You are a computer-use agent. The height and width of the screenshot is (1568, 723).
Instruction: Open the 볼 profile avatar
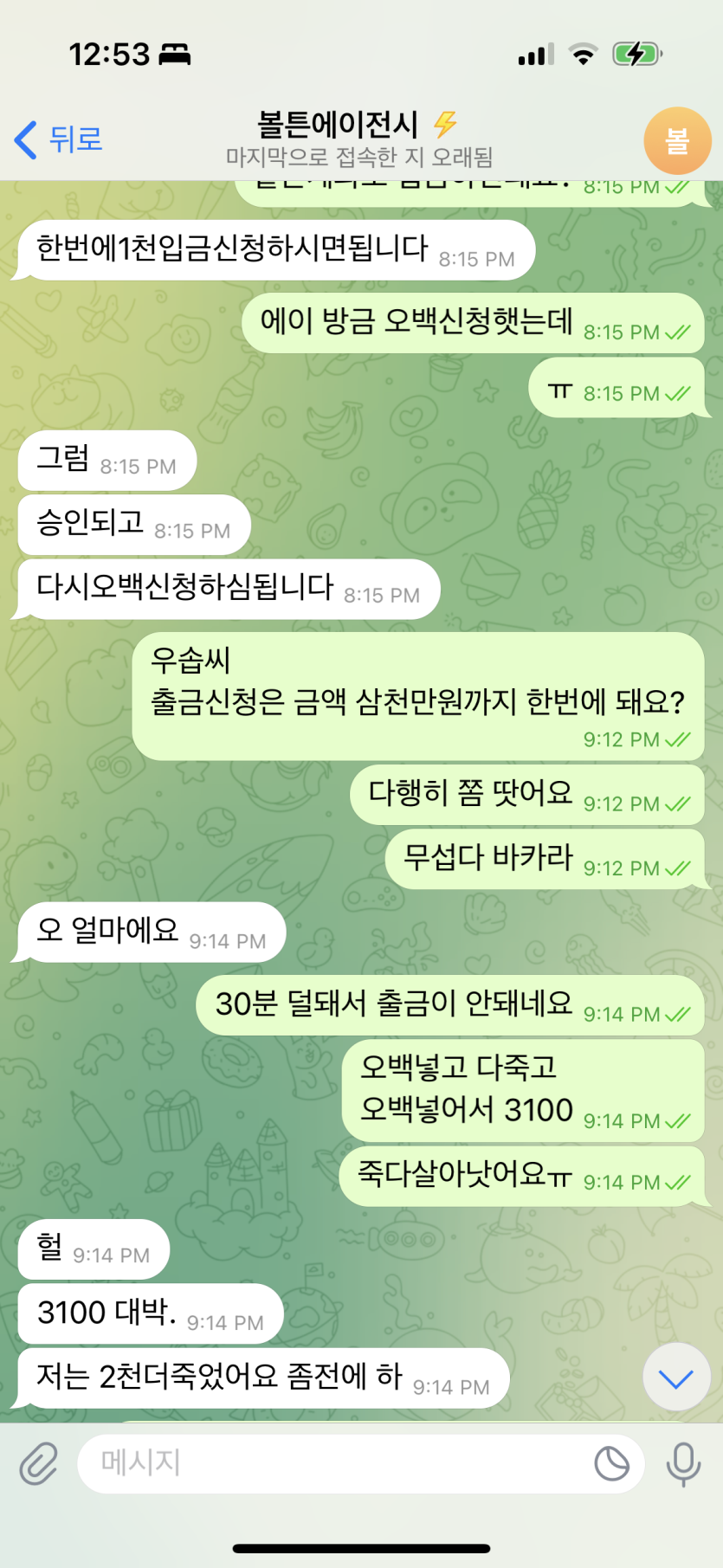click(x=677, y=140)
